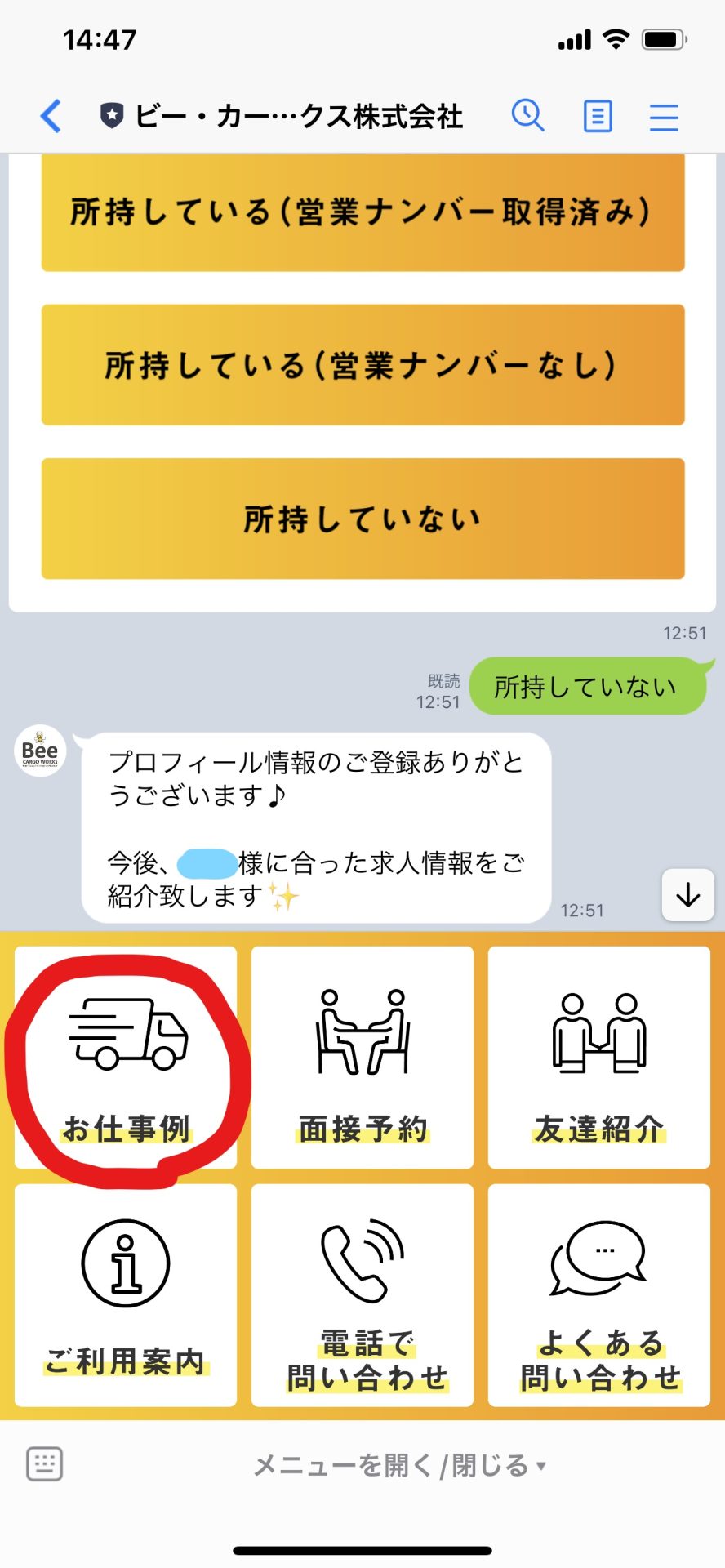Open the Bee Cargo Works profile avatar
Image resolution: width=725 pixels, height=1568 pixels.
click(40, 751)
